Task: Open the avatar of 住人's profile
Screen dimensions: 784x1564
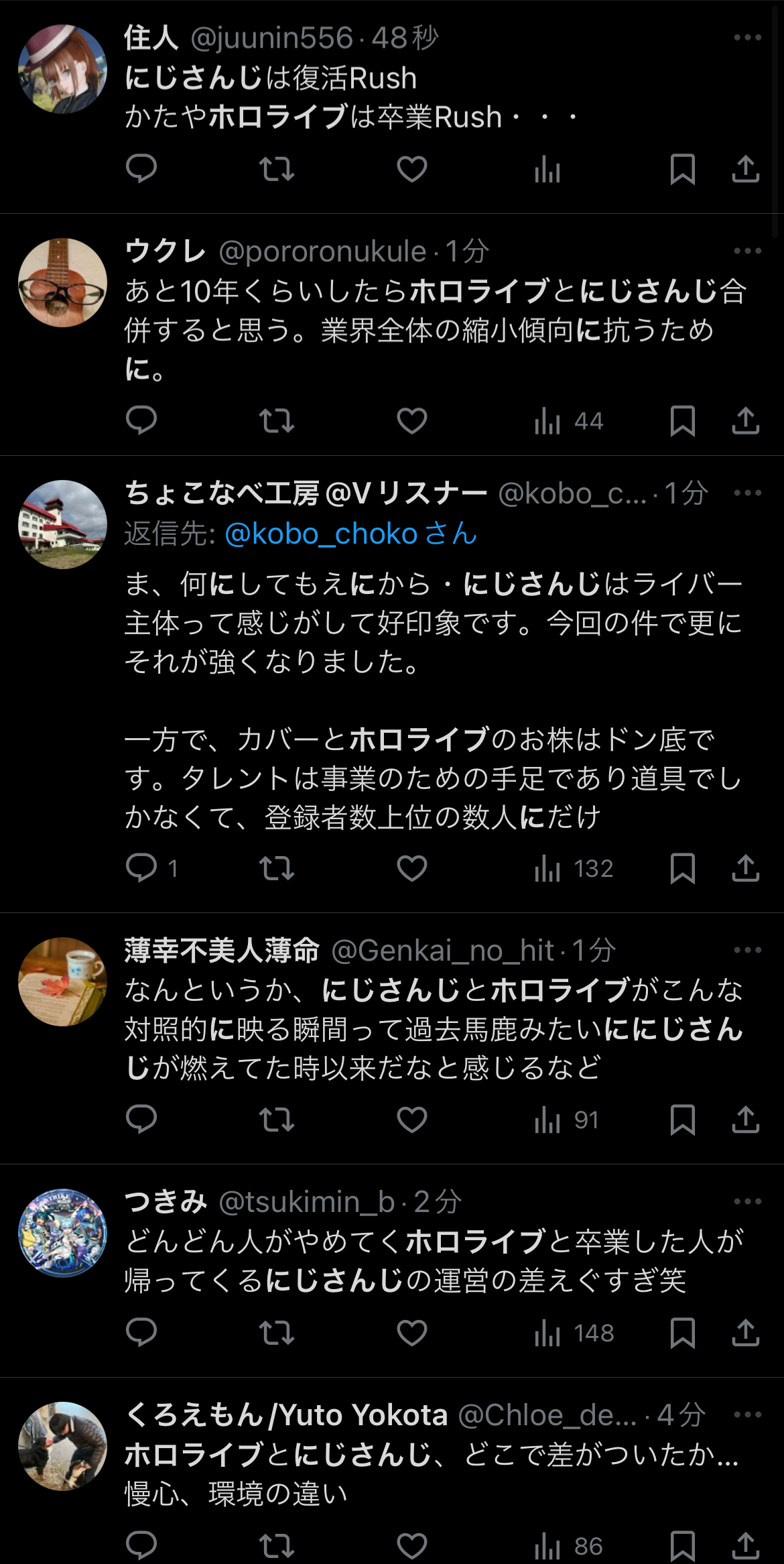Action: [x=62, y=69]
